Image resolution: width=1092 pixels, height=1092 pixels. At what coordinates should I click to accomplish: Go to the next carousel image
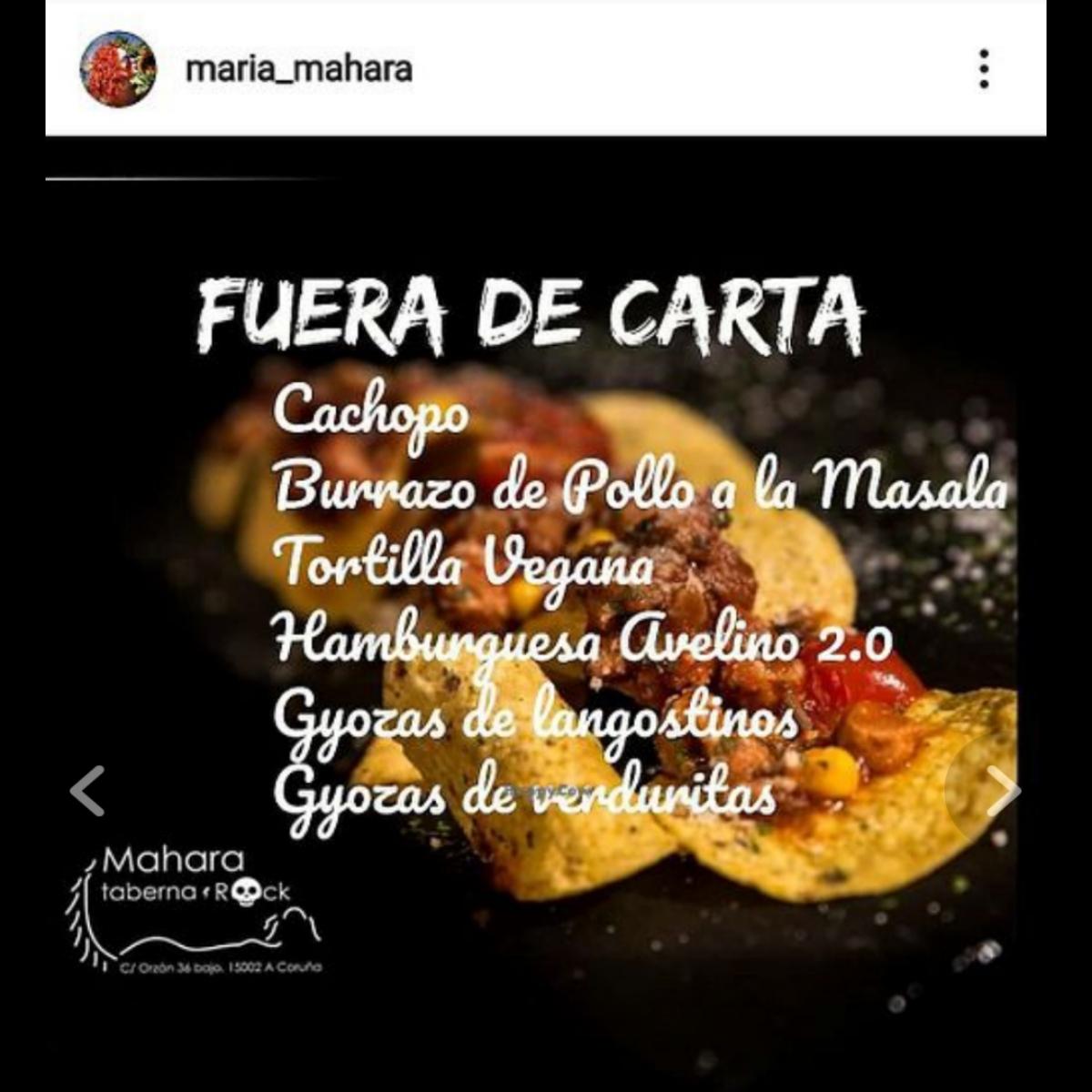point(1001,791)
